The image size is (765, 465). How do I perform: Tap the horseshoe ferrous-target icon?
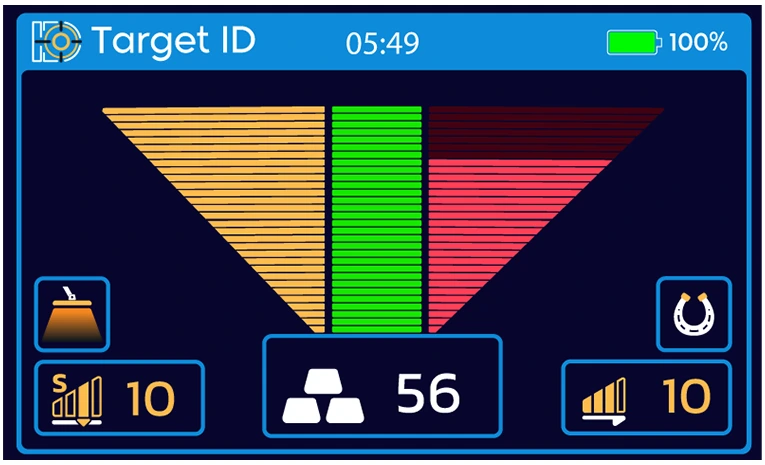point(693,314)
